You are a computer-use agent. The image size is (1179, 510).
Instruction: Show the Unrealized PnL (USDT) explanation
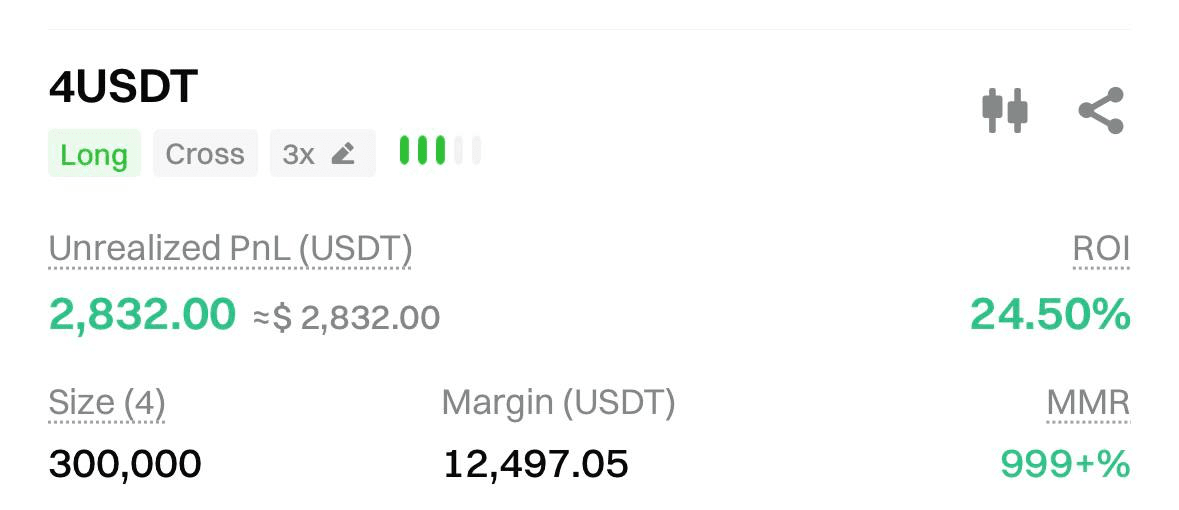point(230,249)
